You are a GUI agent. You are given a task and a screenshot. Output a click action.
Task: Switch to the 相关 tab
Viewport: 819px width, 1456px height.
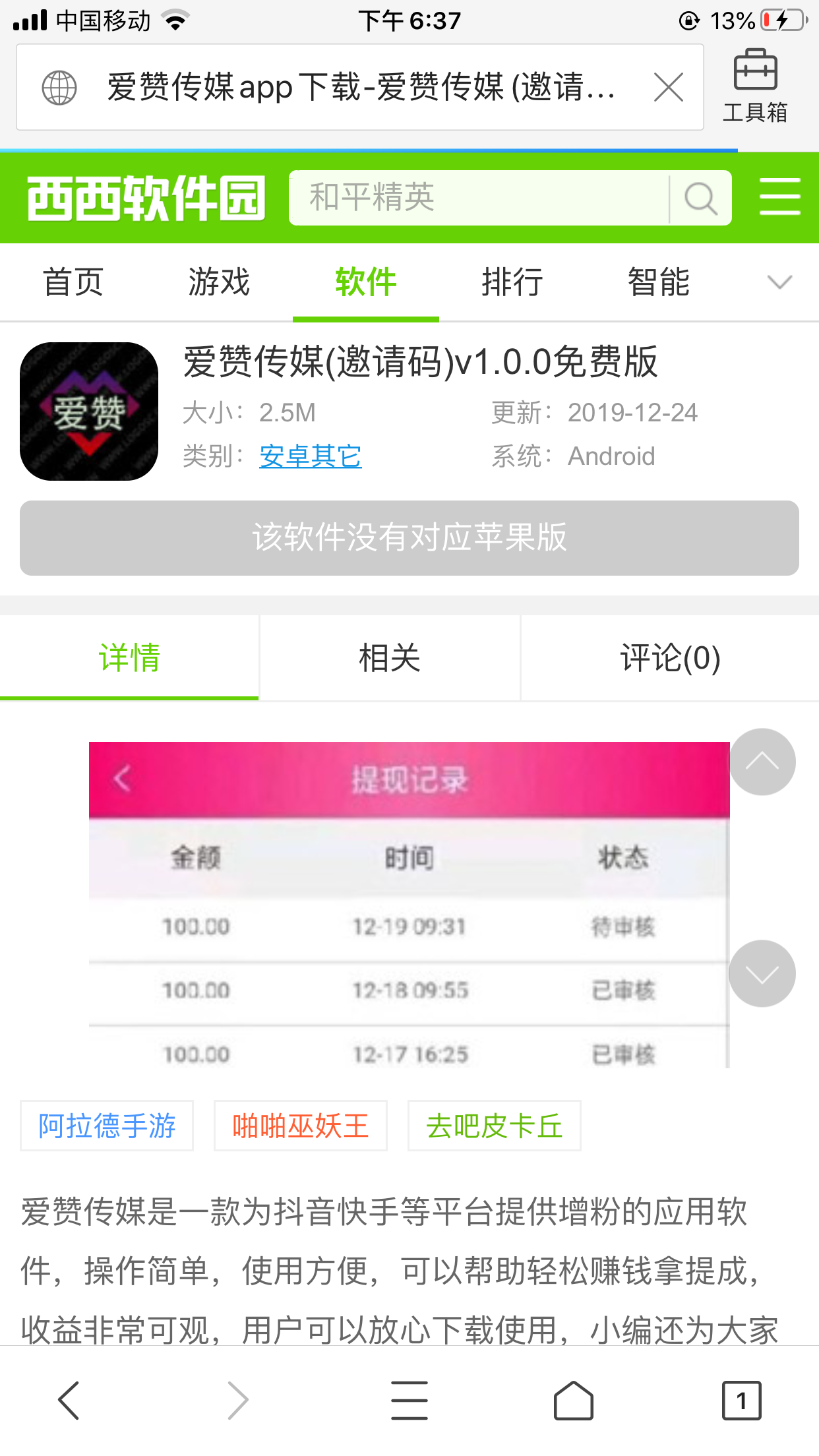389,657
